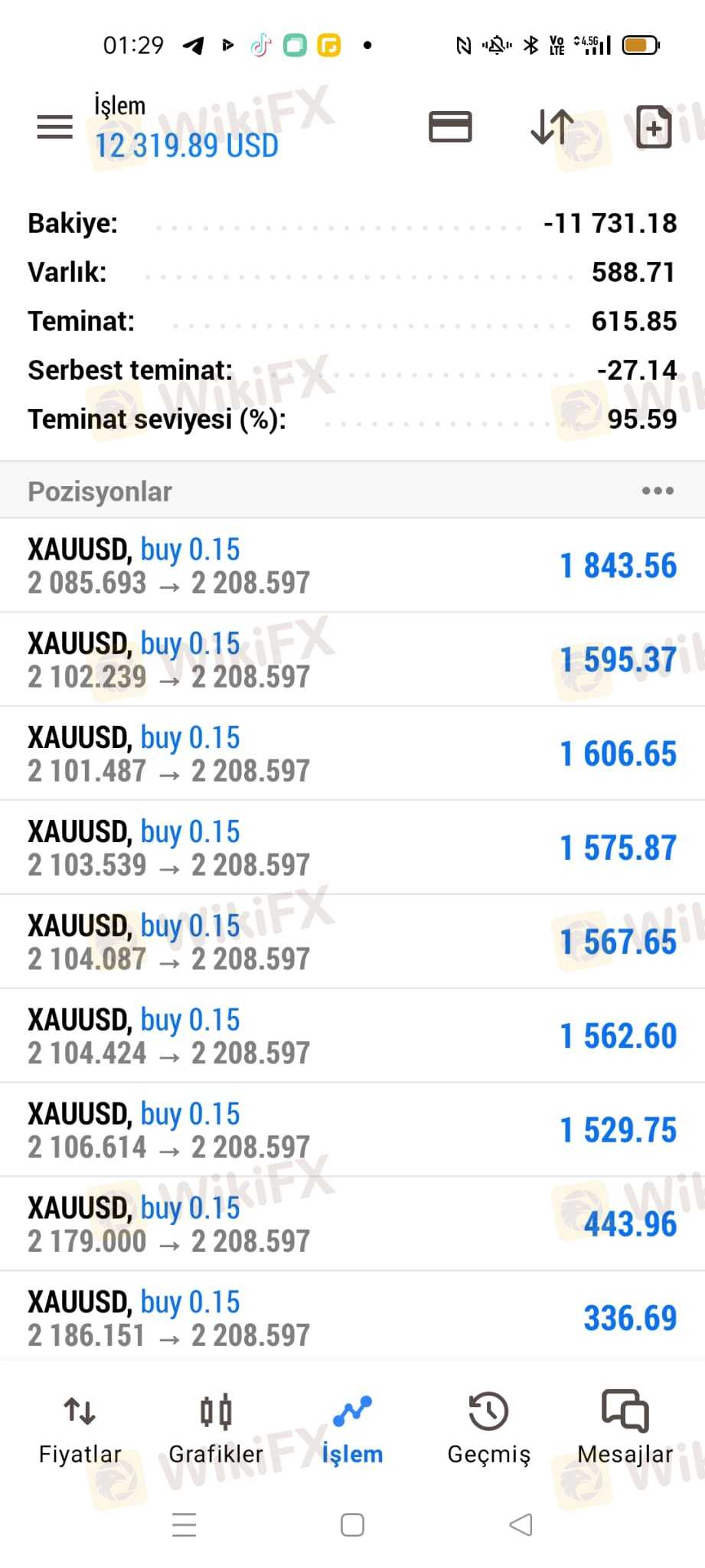Switch to the Fiyatlar tab

pos(80,1429)
